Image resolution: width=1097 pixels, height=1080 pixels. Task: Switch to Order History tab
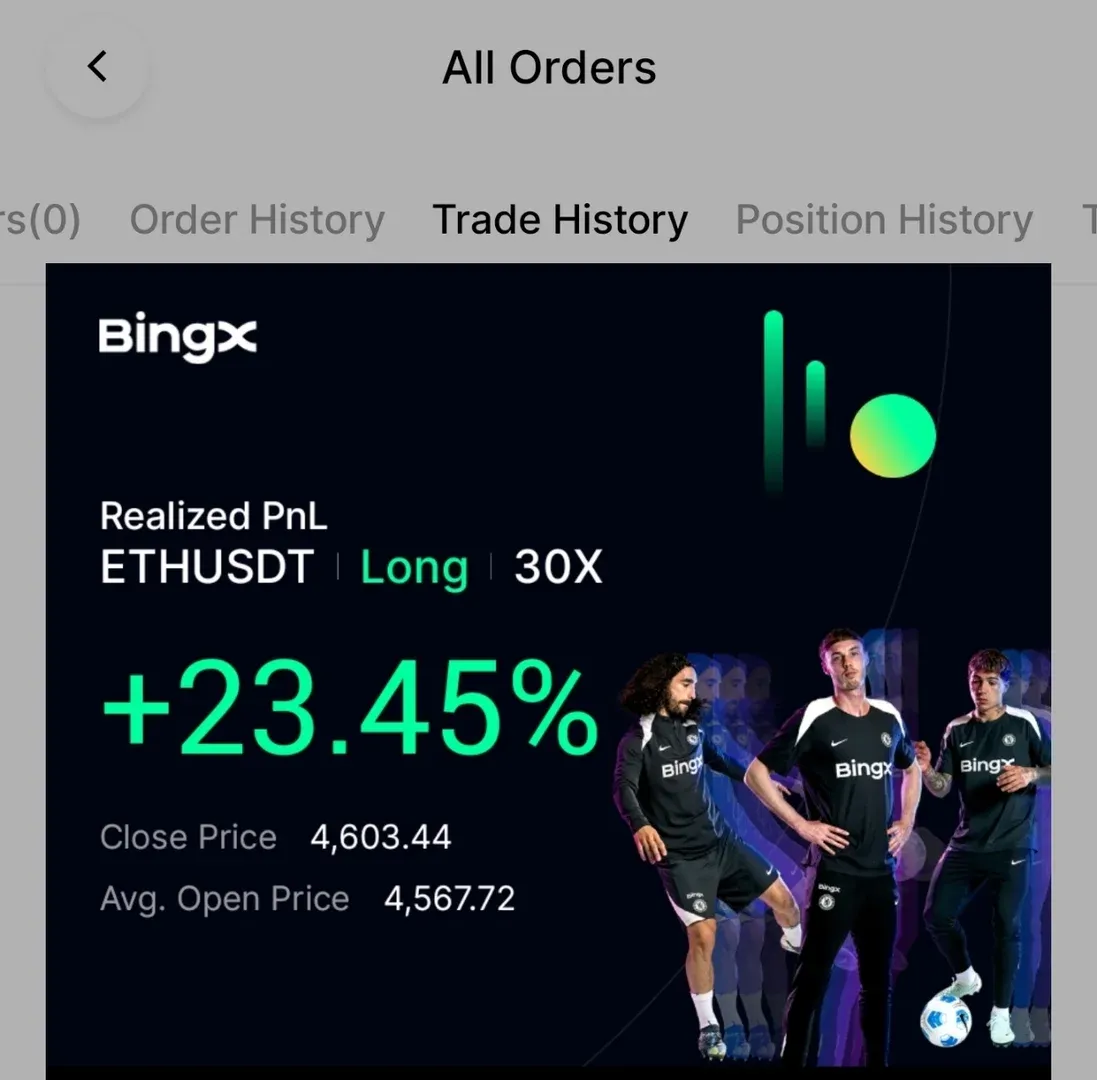(257, 220)
